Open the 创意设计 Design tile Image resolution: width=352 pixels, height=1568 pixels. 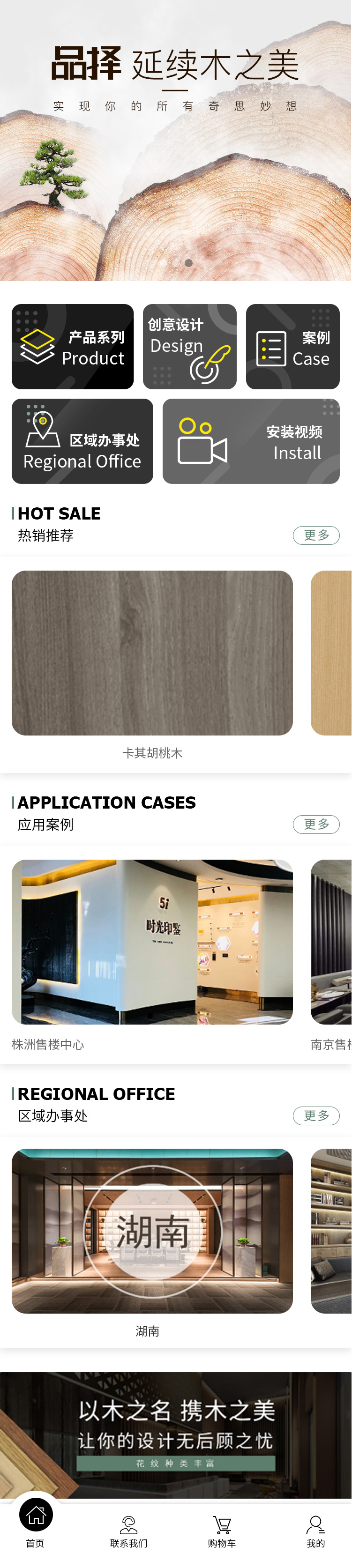click(189, 346)
